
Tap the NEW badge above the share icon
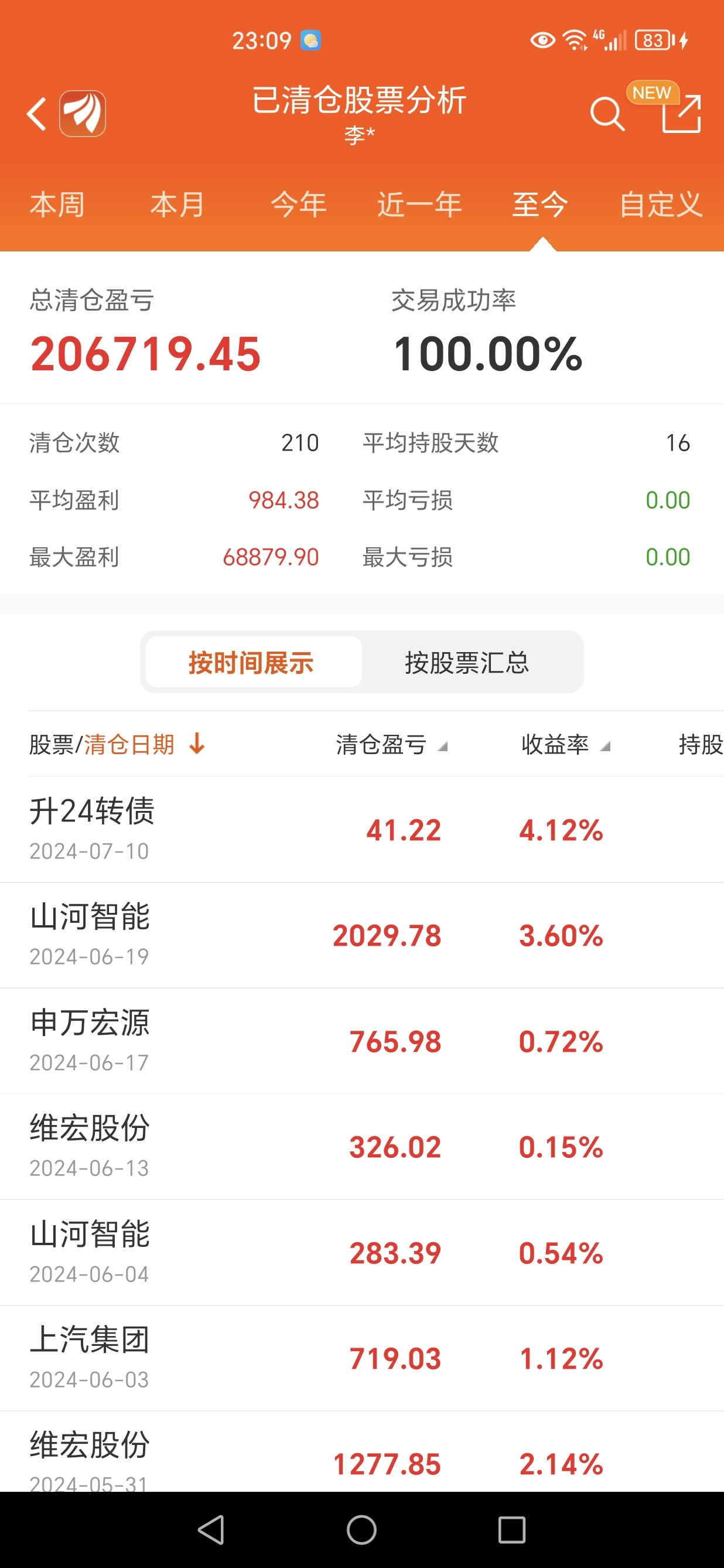pyautogui.click(x=653, y=93)
